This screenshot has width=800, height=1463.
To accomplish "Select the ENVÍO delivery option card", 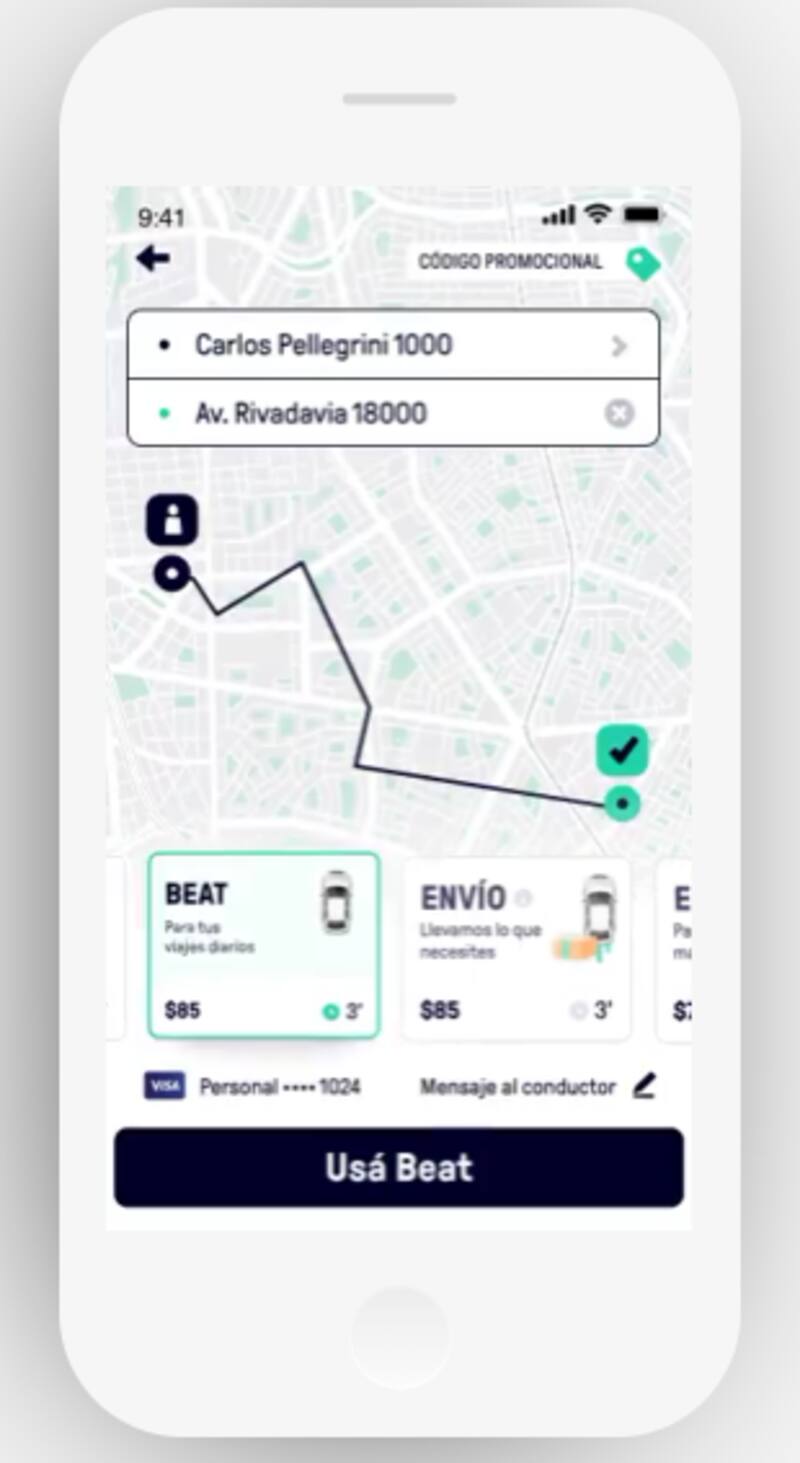I will coord(516,950).
